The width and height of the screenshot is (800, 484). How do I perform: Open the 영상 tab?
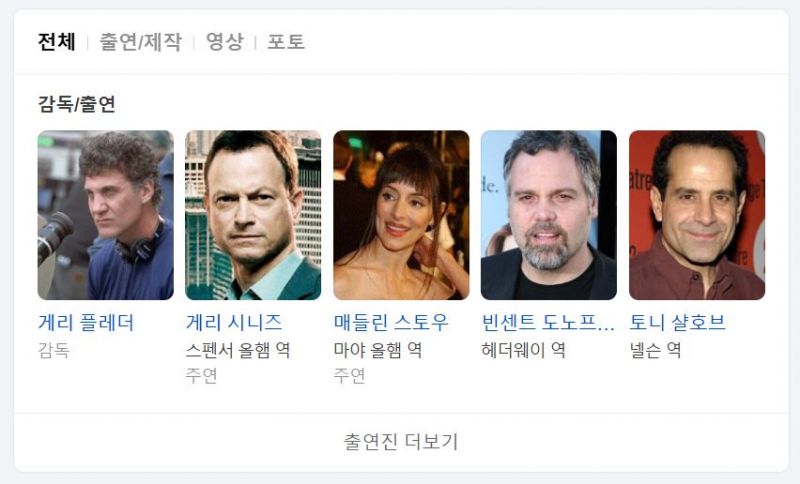[x=224, y=42]
